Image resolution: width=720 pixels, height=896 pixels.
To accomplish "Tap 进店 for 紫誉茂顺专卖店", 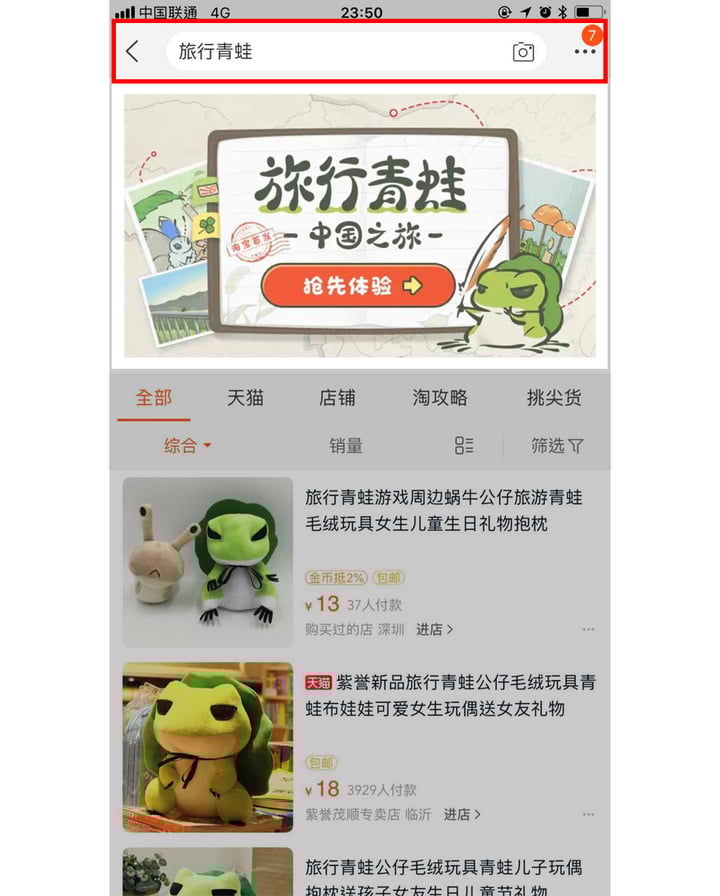I will coord(462,814).
